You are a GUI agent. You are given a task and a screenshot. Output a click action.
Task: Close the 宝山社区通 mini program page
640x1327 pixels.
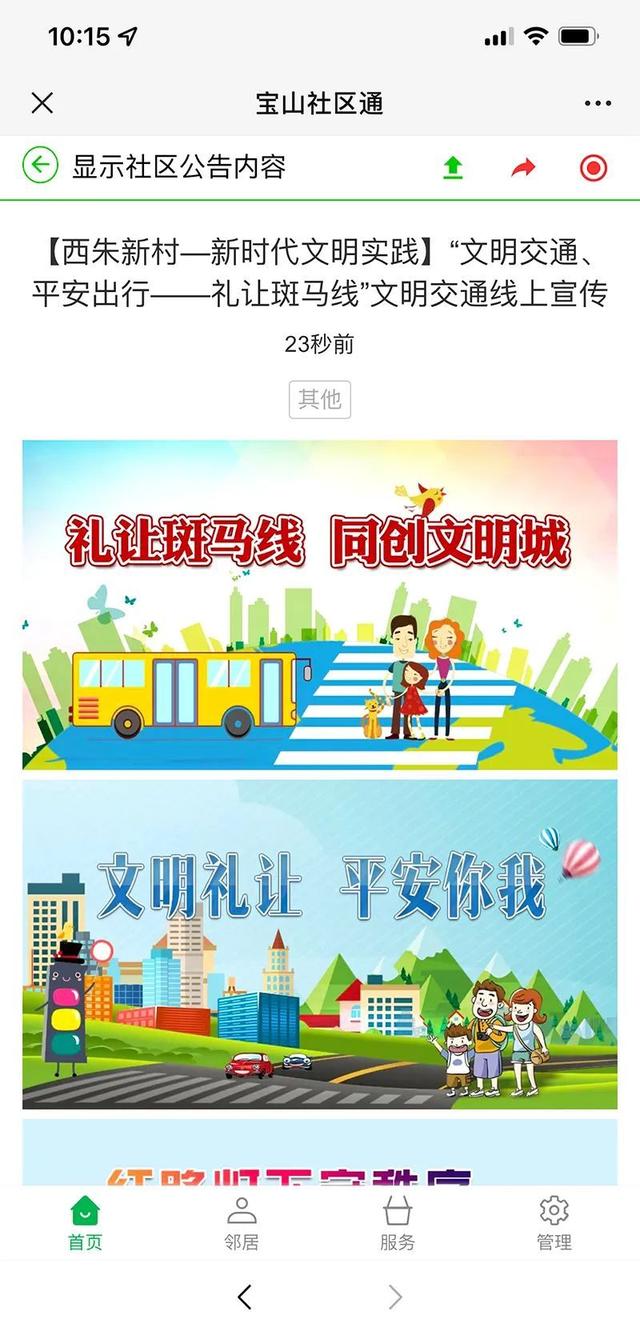pyautogui.click(x=42, y=103)
